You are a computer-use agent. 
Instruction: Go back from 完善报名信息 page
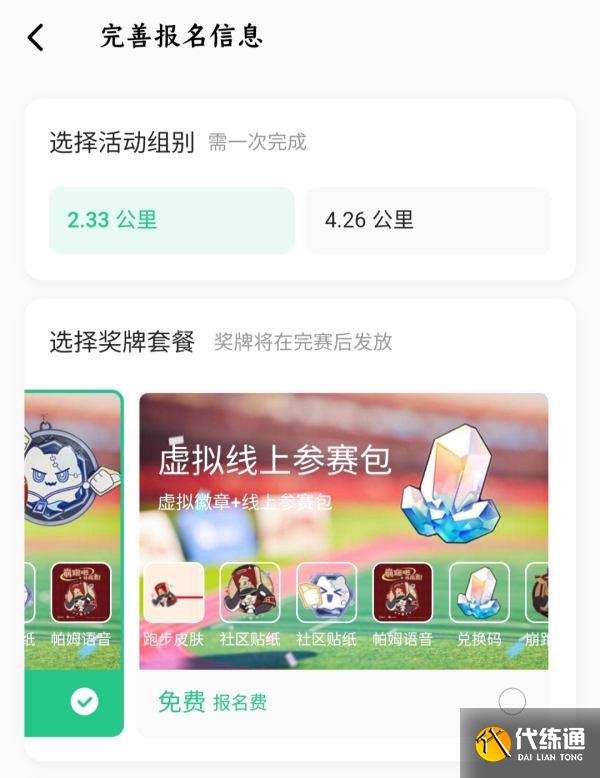(36, 38)
